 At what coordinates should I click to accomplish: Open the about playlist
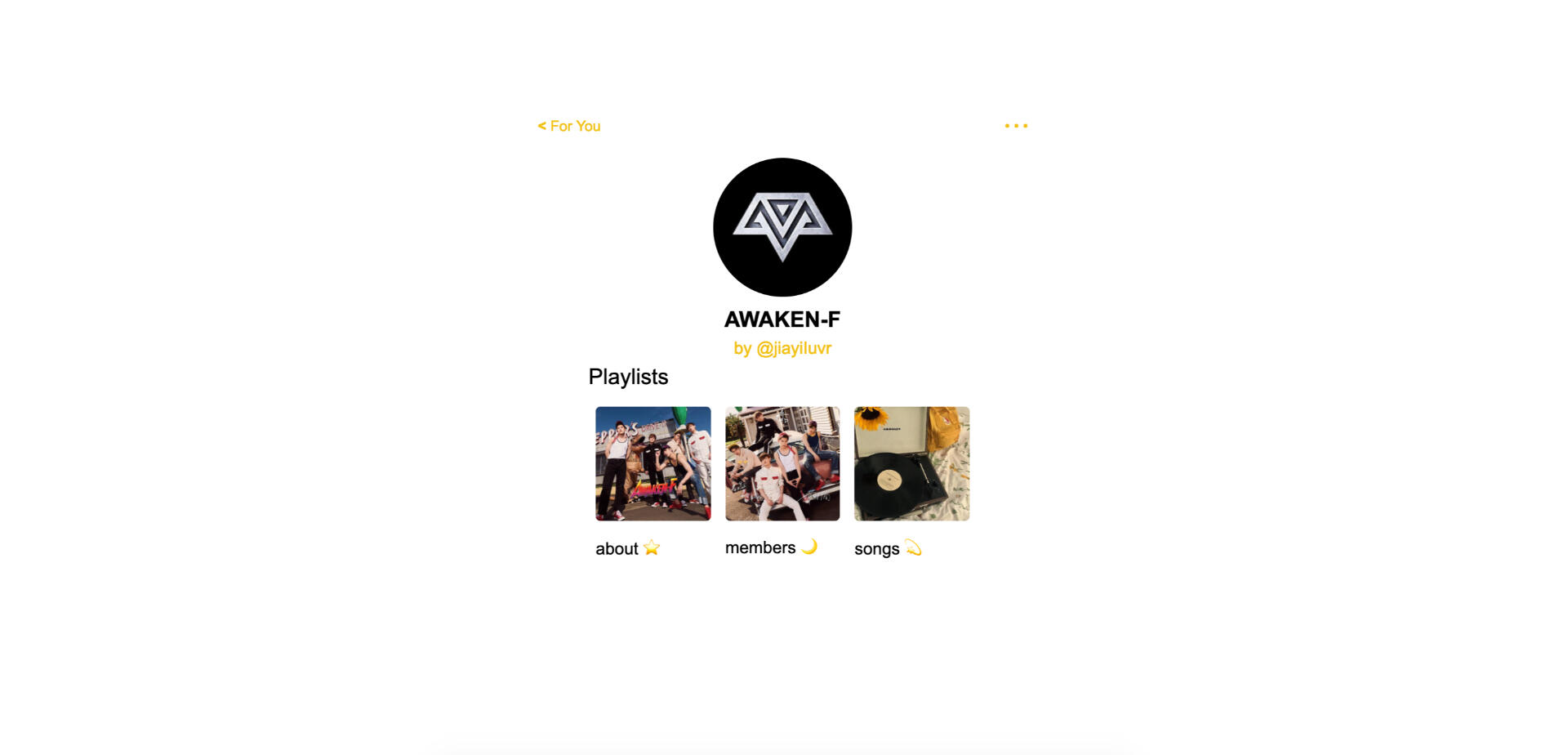pos(653,463)
